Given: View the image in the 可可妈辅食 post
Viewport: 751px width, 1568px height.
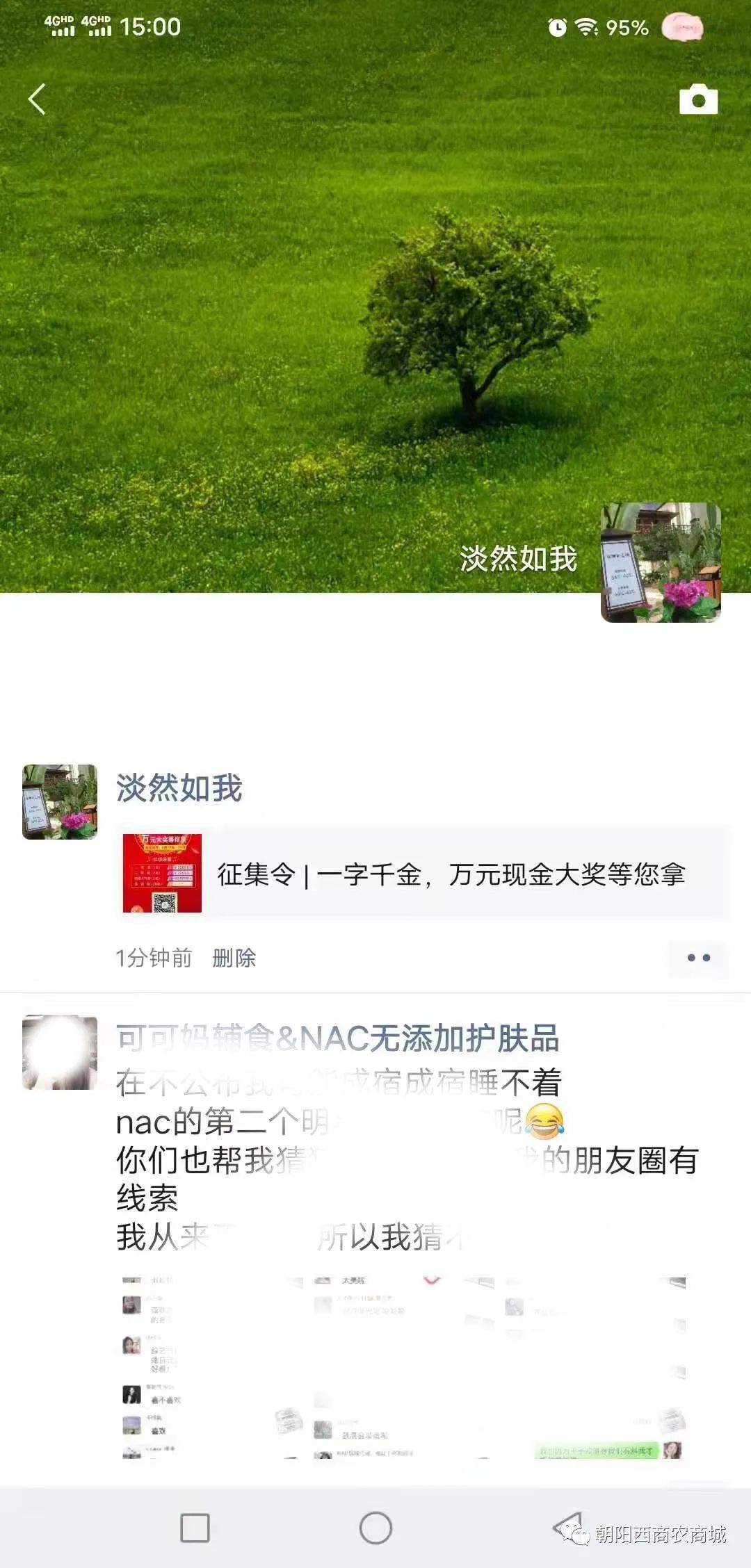Looking at the screenshot, I should coord(403,1368).
